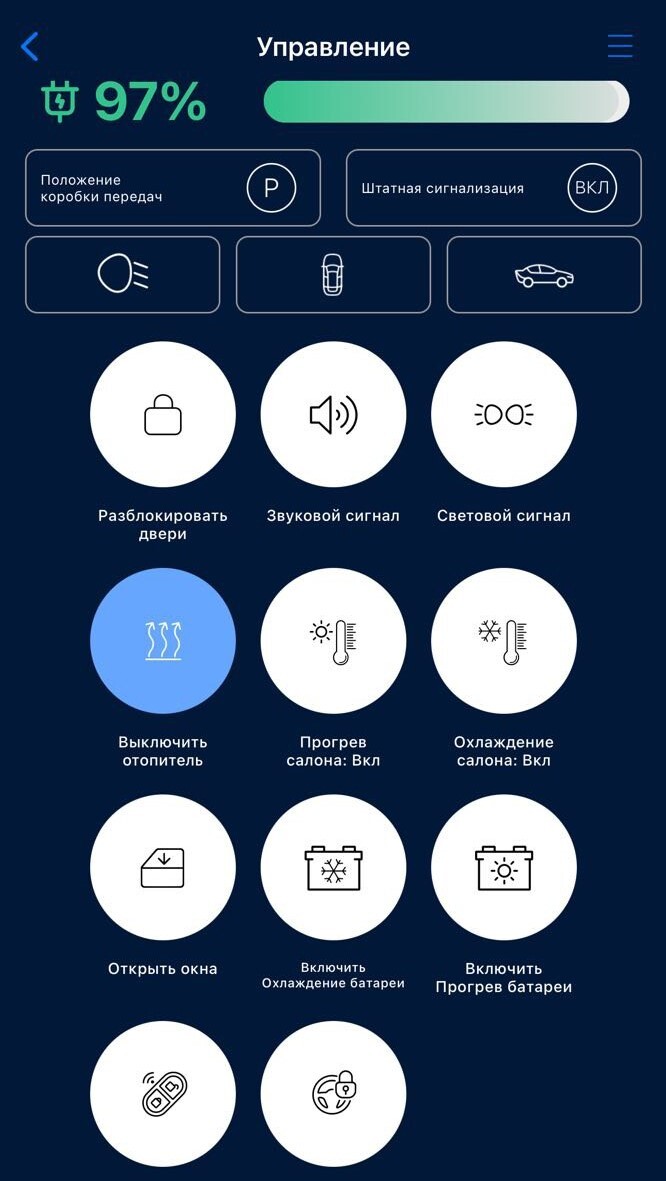Turn off heater via Выключить отопитель
The image size is (666, 1181).
163,640
